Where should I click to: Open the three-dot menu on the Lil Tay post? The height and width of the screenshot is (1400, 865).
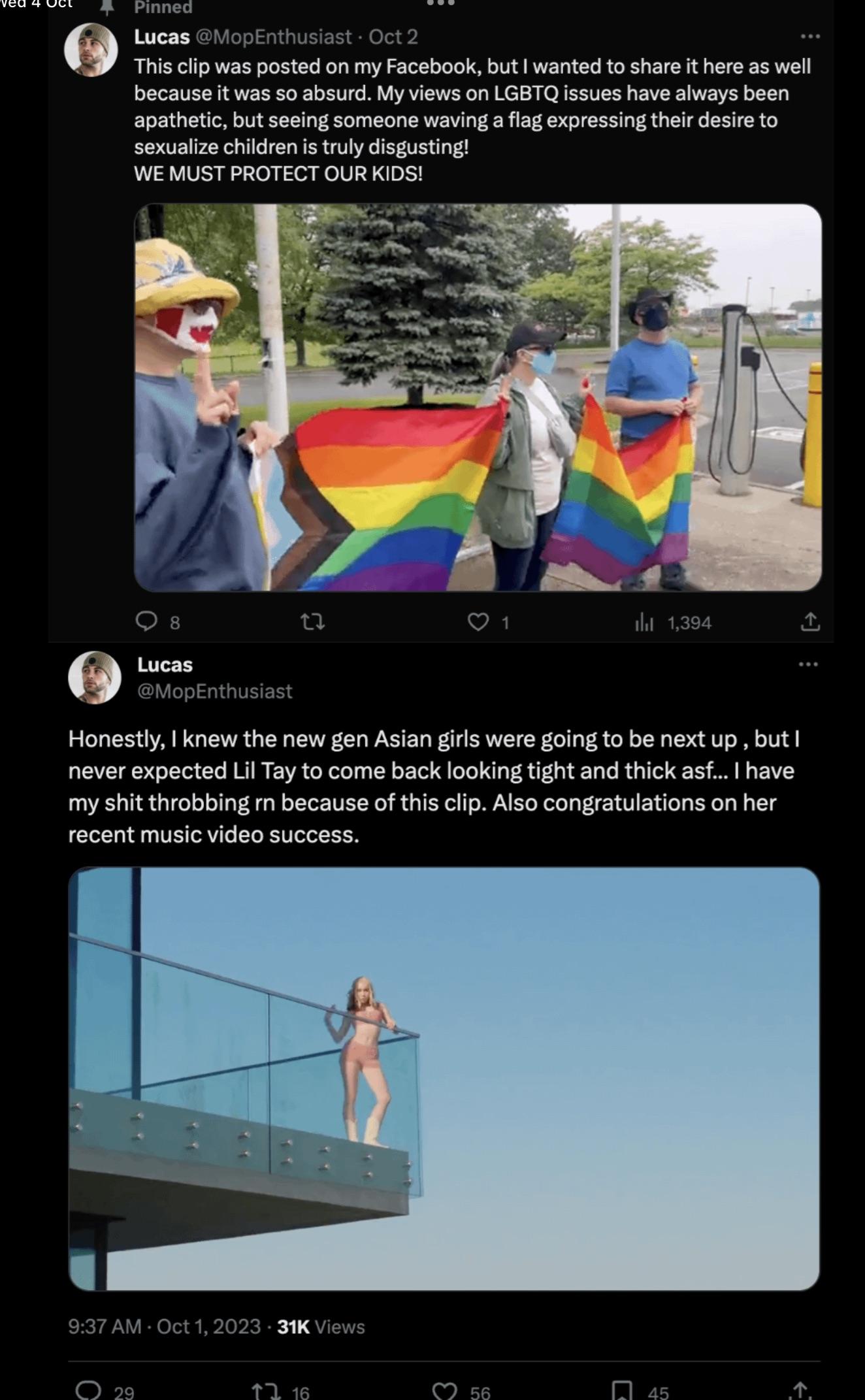pos(808,664)
